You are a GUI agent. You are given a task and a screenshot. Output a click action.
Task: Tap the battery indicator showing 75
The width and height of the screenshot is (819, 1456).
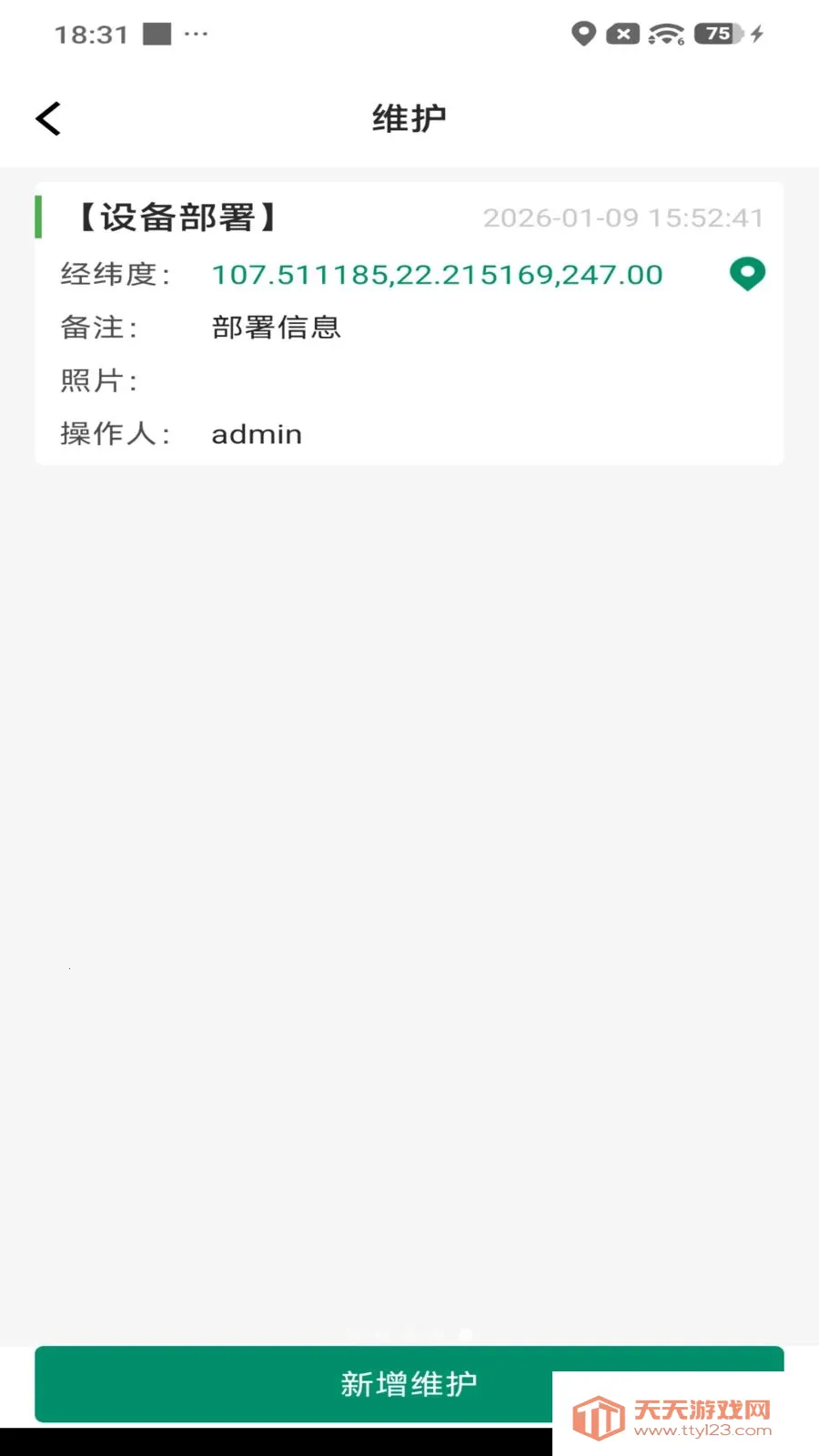(x=715, y=35)
